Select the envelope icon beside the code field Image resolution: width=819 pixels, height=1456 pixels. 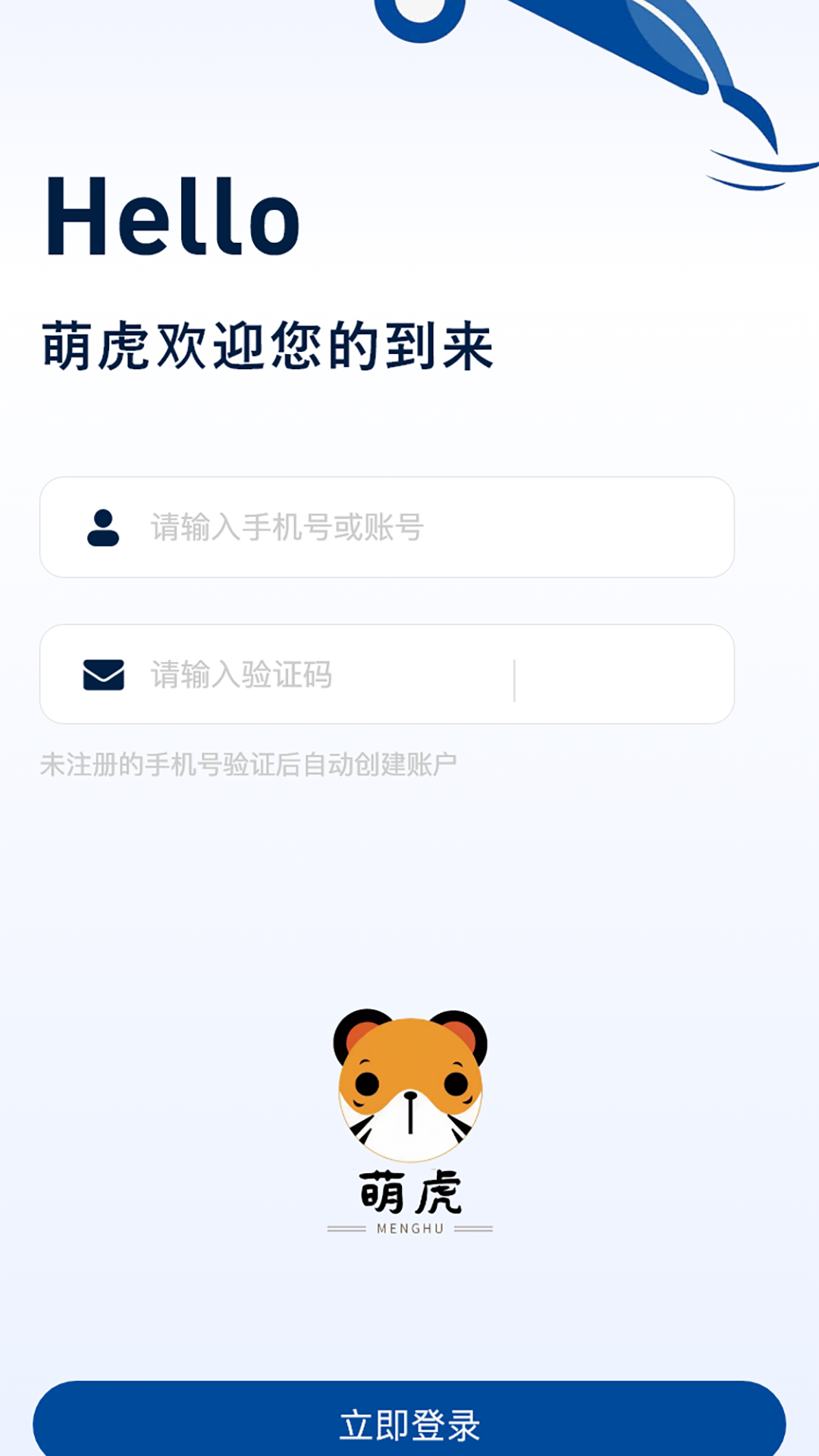[105, 675]
